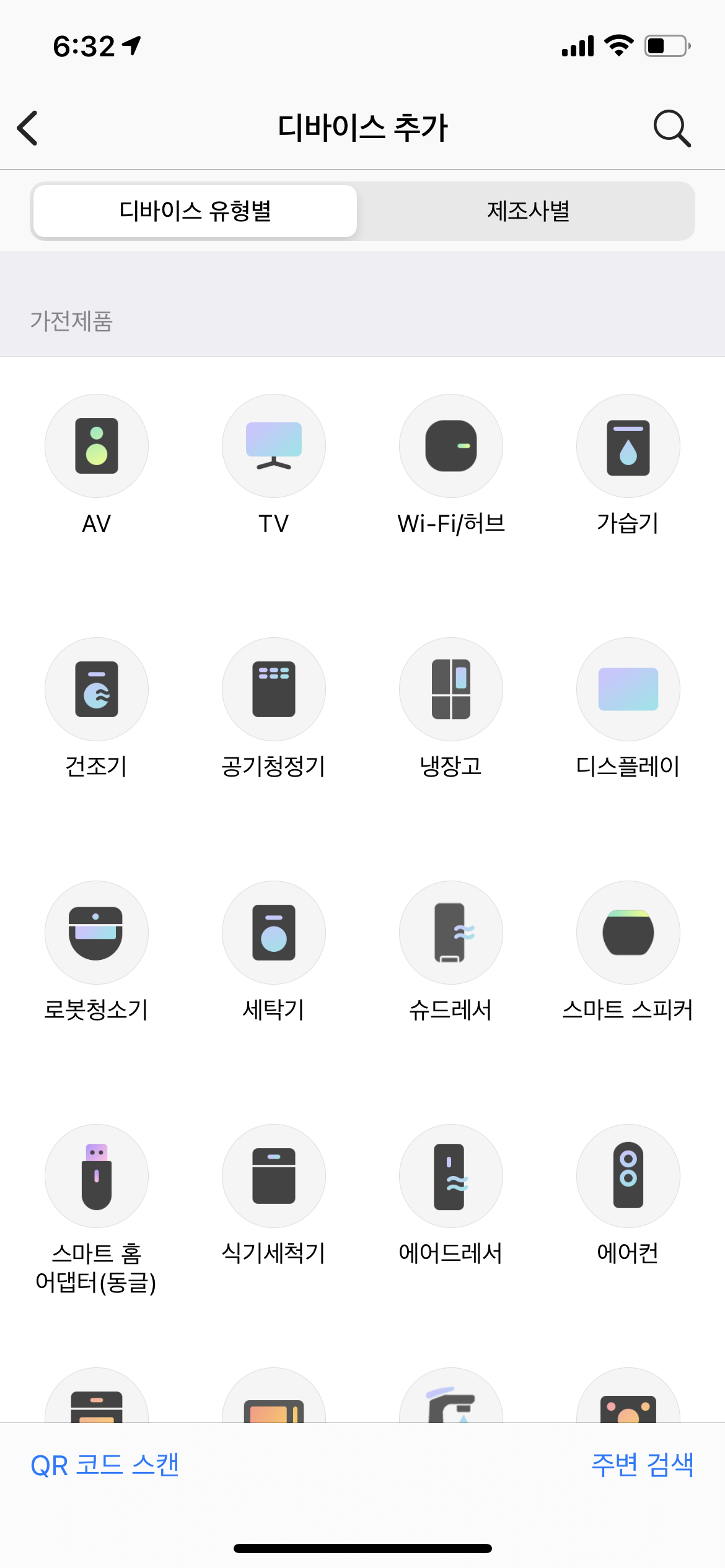The height and width of the screenshot is (1568, 725).
Task: Choose the AV device type
Action: point(97,446)
